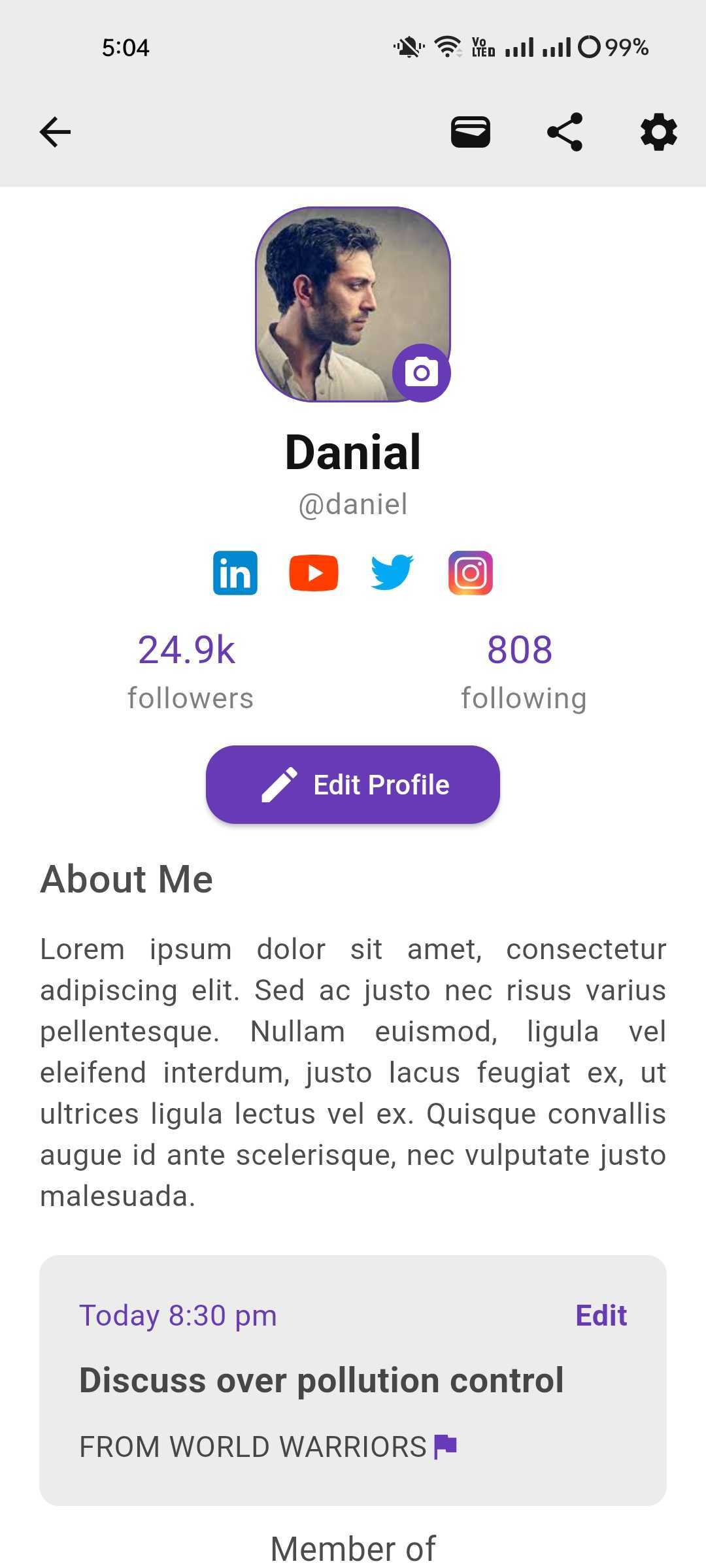The image size is (706, 1568).
Task: Go back using the arrow icon
Action: pyautogui.click(x=55, y=133)
